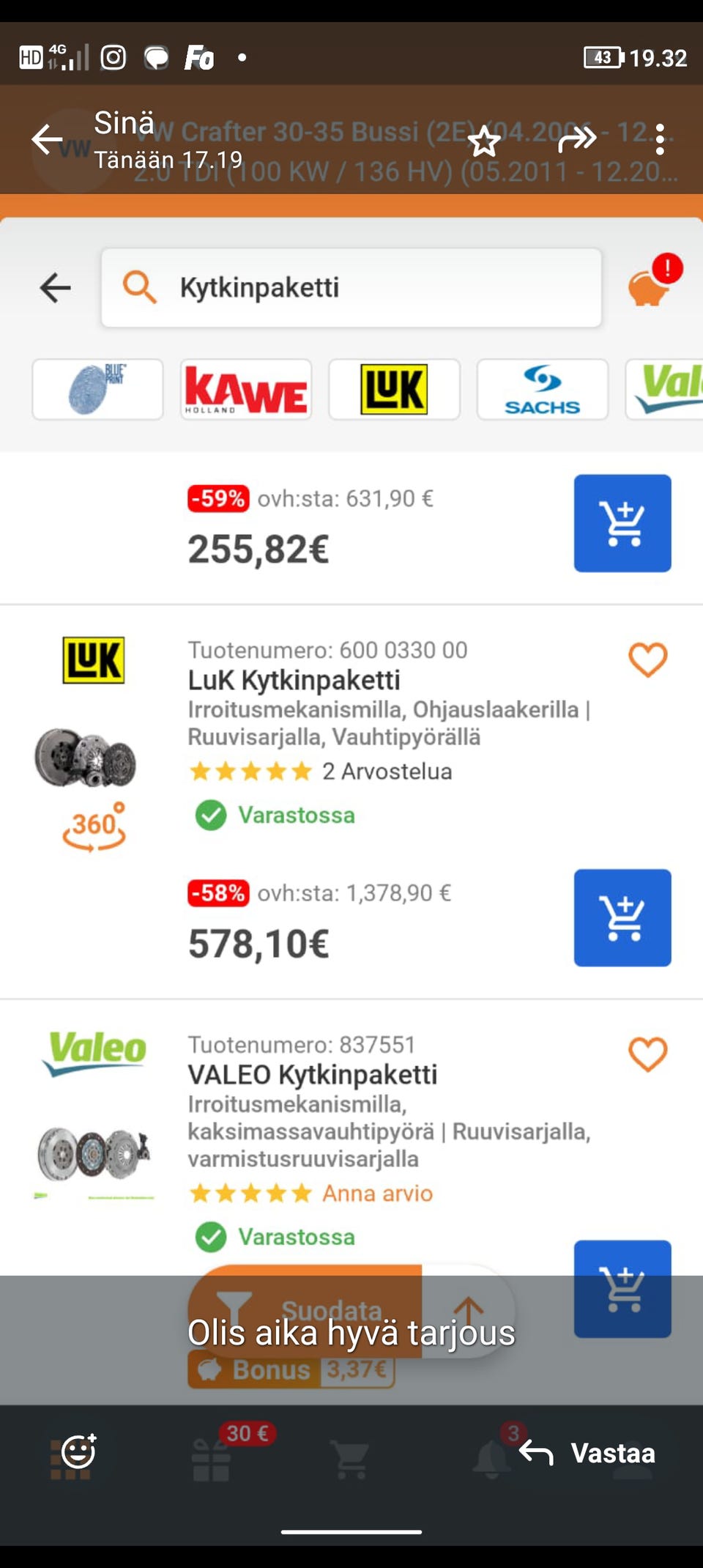Open the three-dot overflow menu
703x1568 pixels.
pos(663,139)
